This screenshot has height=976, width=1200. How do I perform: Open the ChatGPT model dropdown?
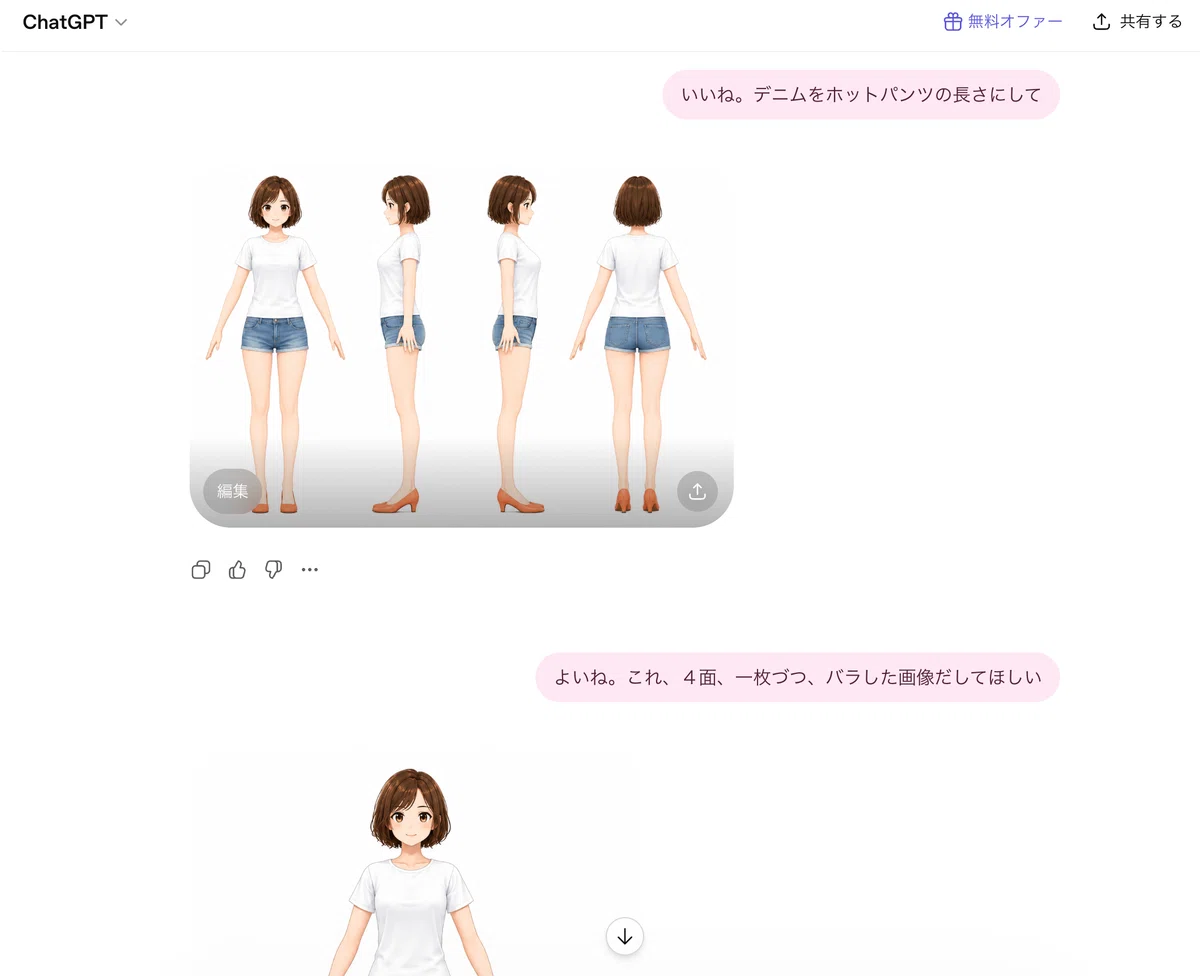tap(75, 22)
